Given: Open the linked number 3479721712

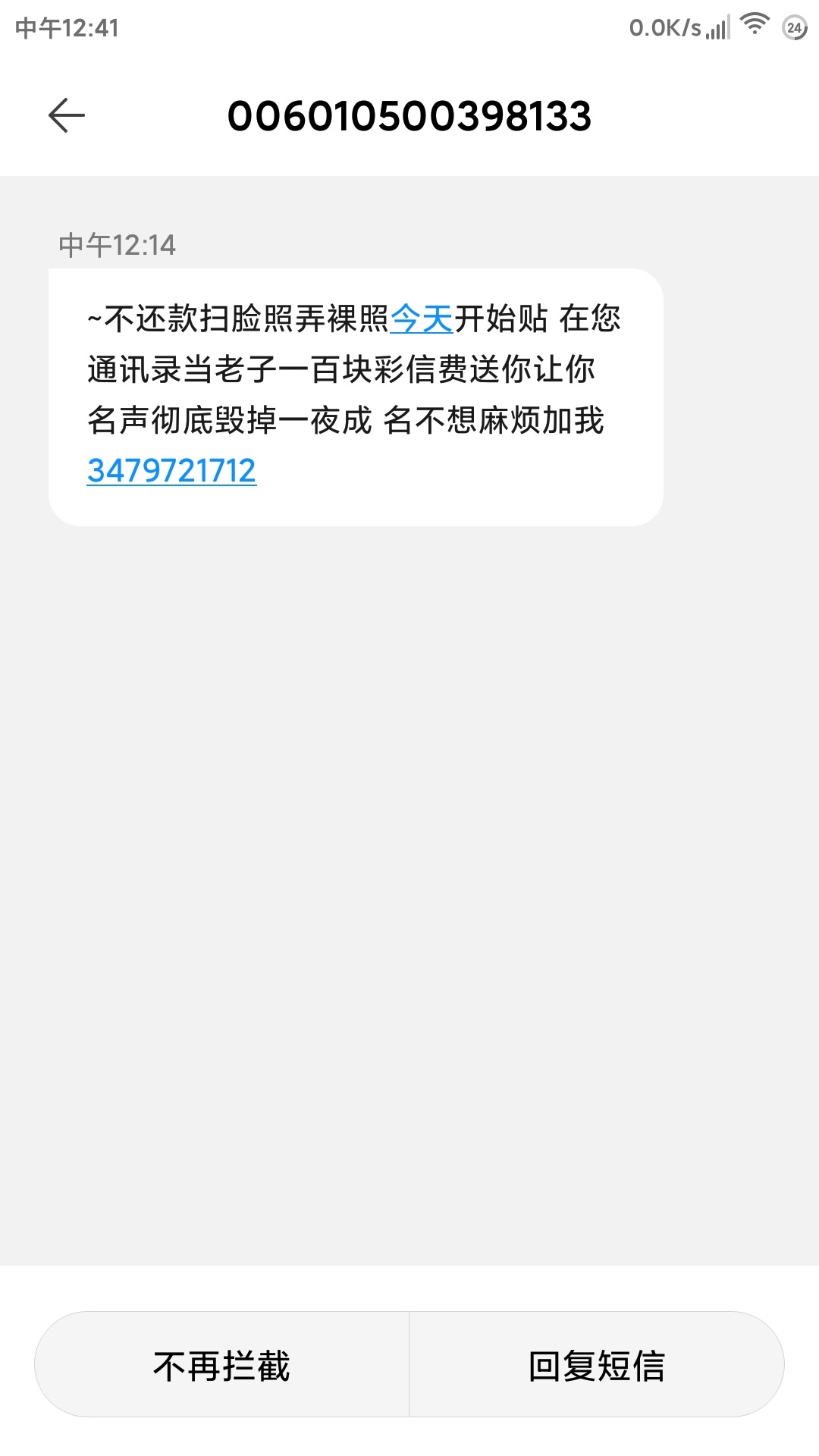Looking at the screenshot, I should point(171,470).
